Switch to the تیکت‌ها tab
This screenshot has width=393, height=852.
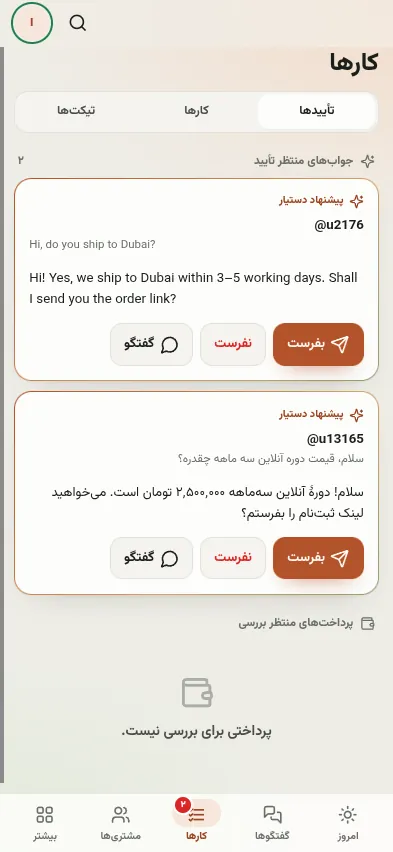click(x=76, y=111)
